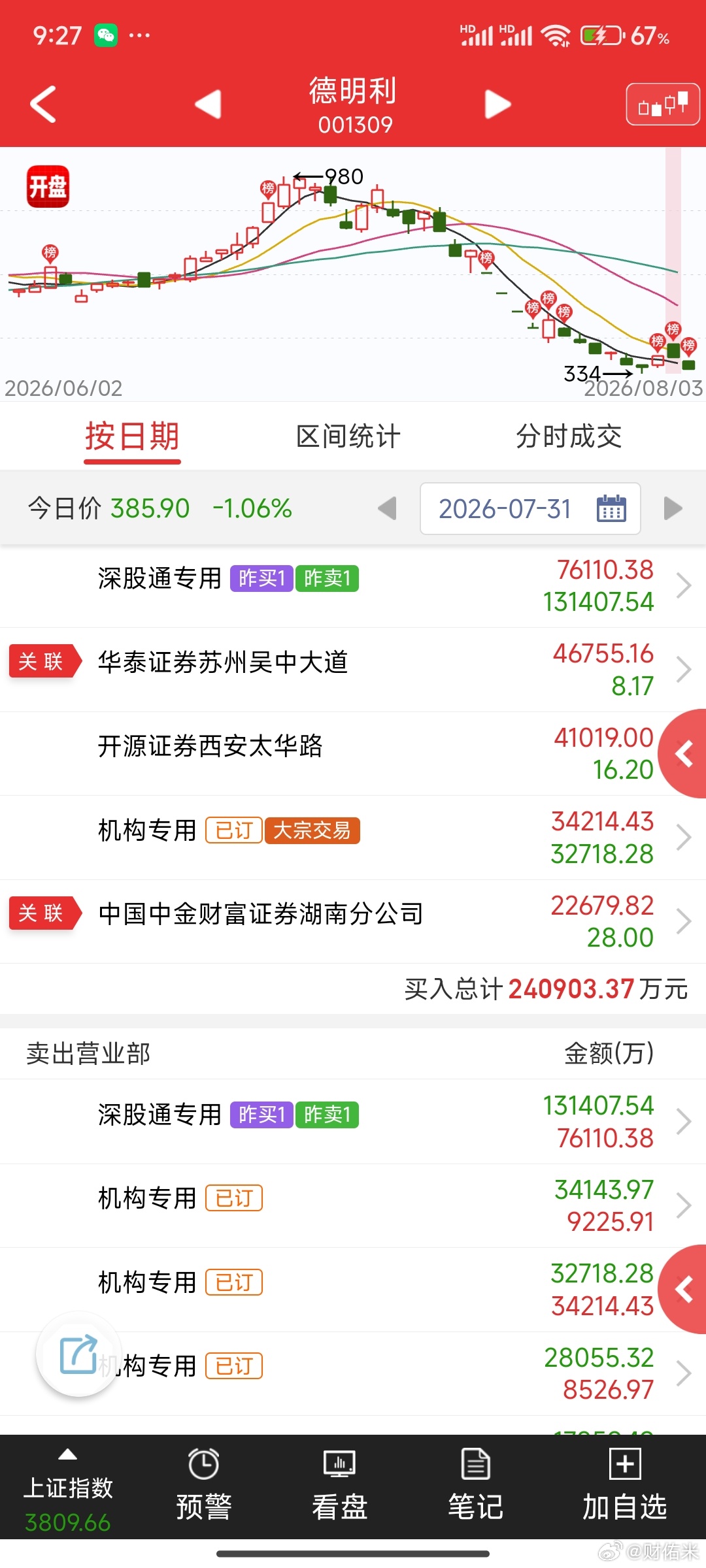Select the 按日期 tab
Image resolution: width=706 pixels, height=1568 pixels.
click(x=132, y=436)
